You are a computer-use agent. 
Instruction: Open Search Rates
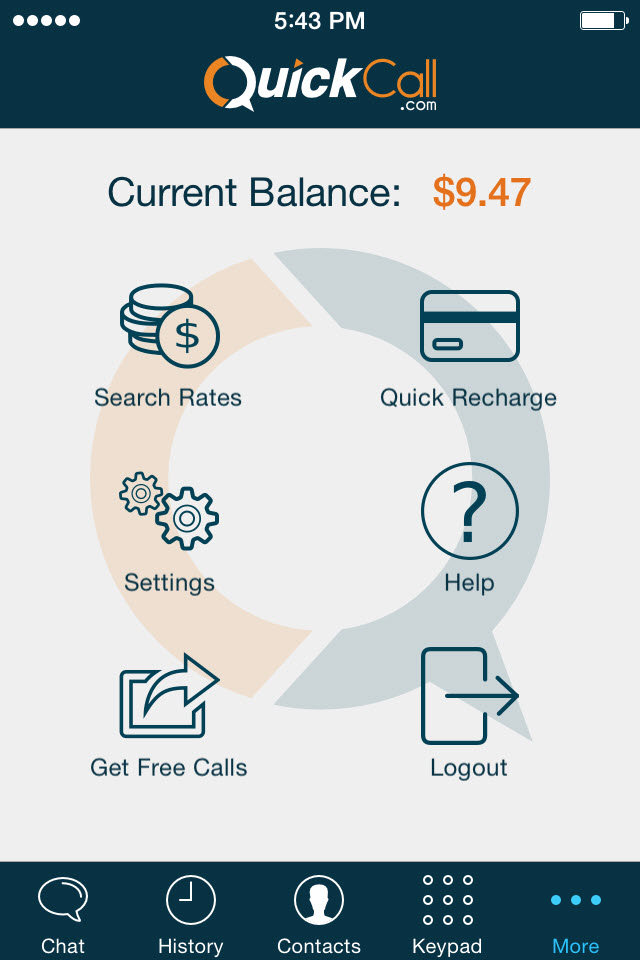point(168,345)
